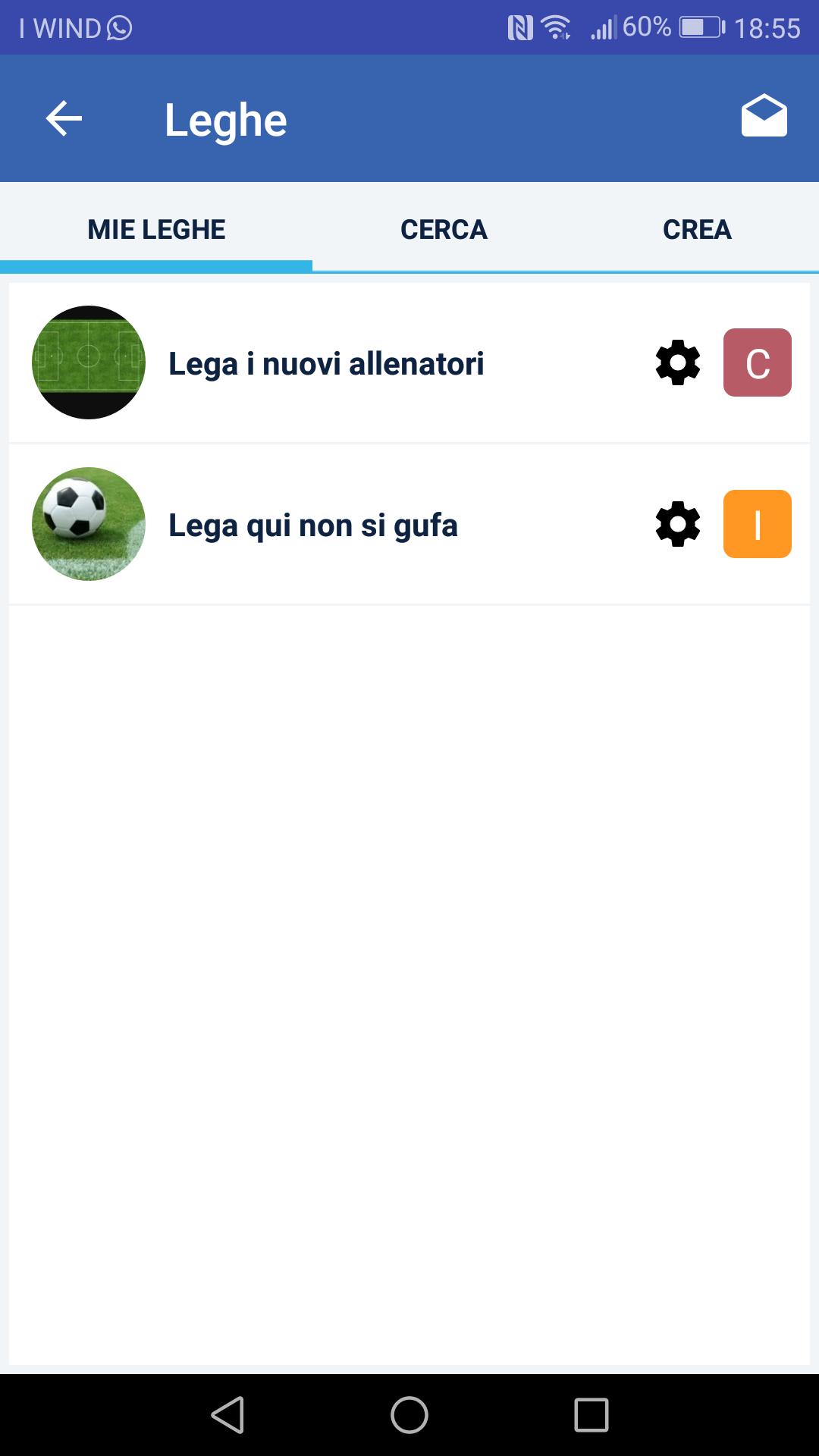Click the red C badge on the first league
The height and width of the screenshot is (1456, 819).
click(758, 362)
